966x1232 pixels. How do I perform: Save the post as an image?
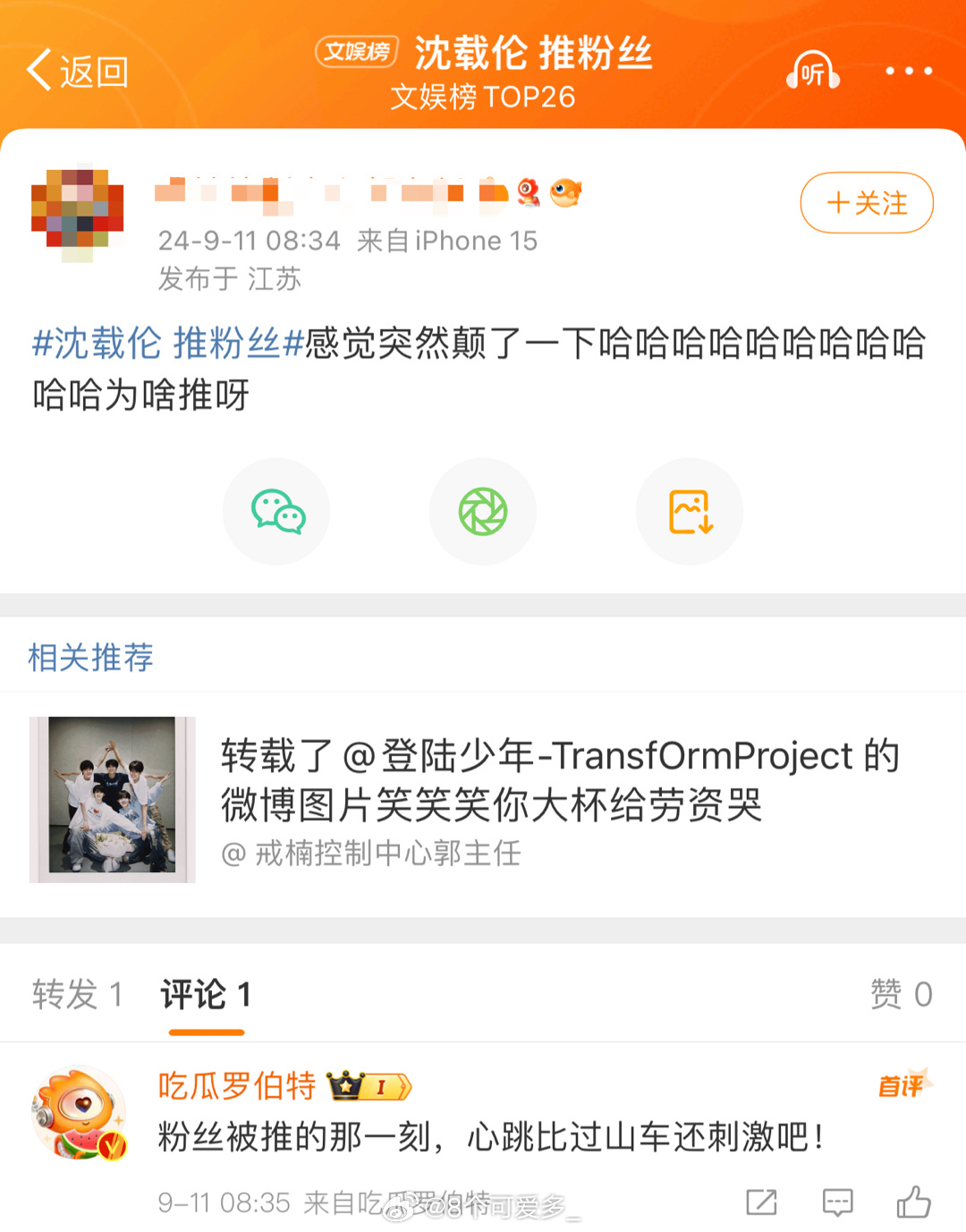pyautogui.click(x=690, y=512)
